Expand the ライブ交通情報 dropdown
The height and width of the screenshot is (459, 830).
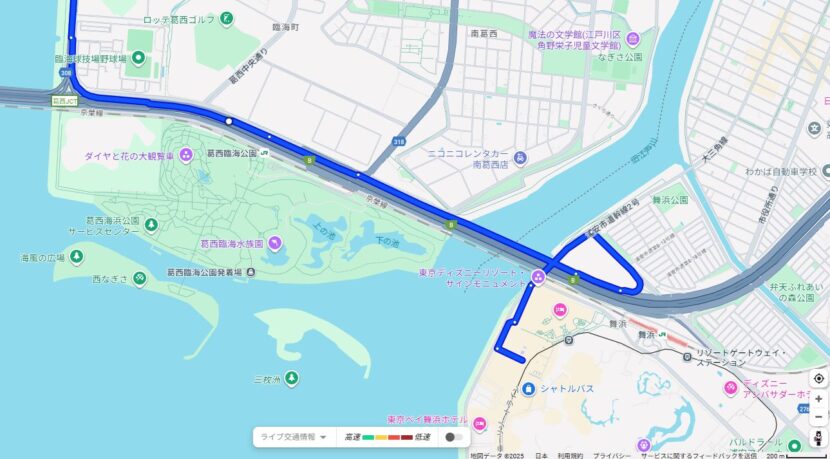pyautogui.click(x=294, y=437)
